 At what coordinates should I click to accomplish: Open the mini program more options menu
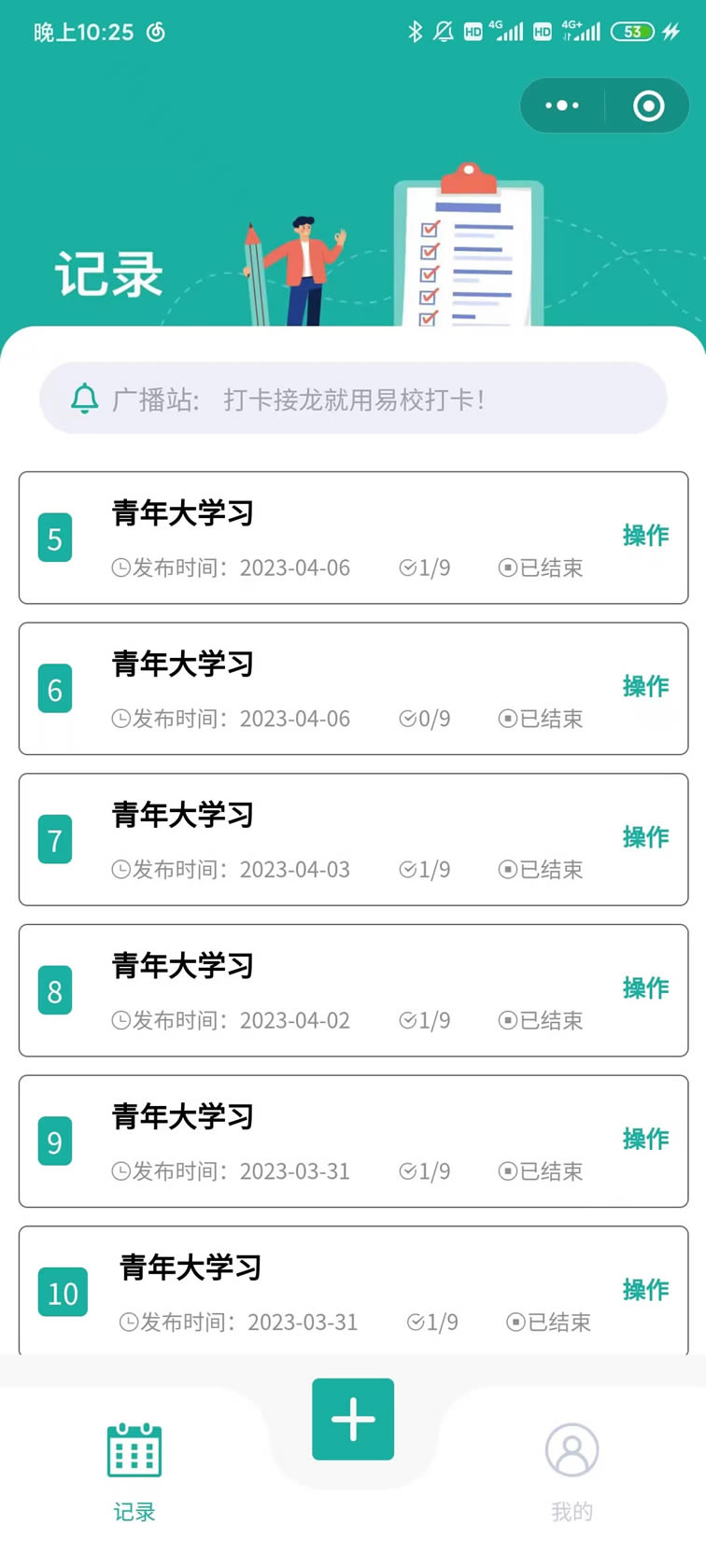(x=562, y=105)
